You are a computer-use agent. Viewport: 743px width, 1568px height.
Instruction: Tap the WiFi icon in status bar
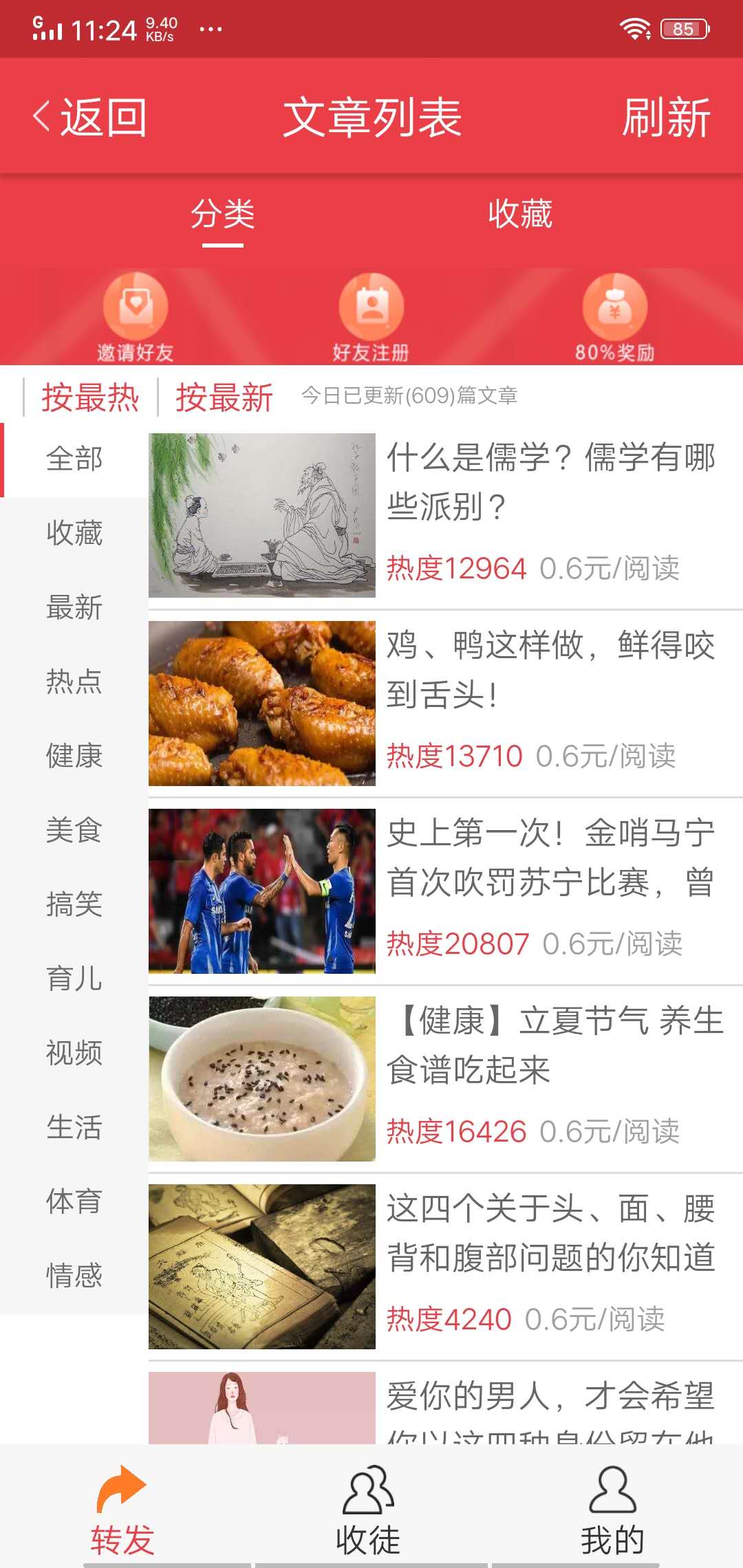point(635,28)
